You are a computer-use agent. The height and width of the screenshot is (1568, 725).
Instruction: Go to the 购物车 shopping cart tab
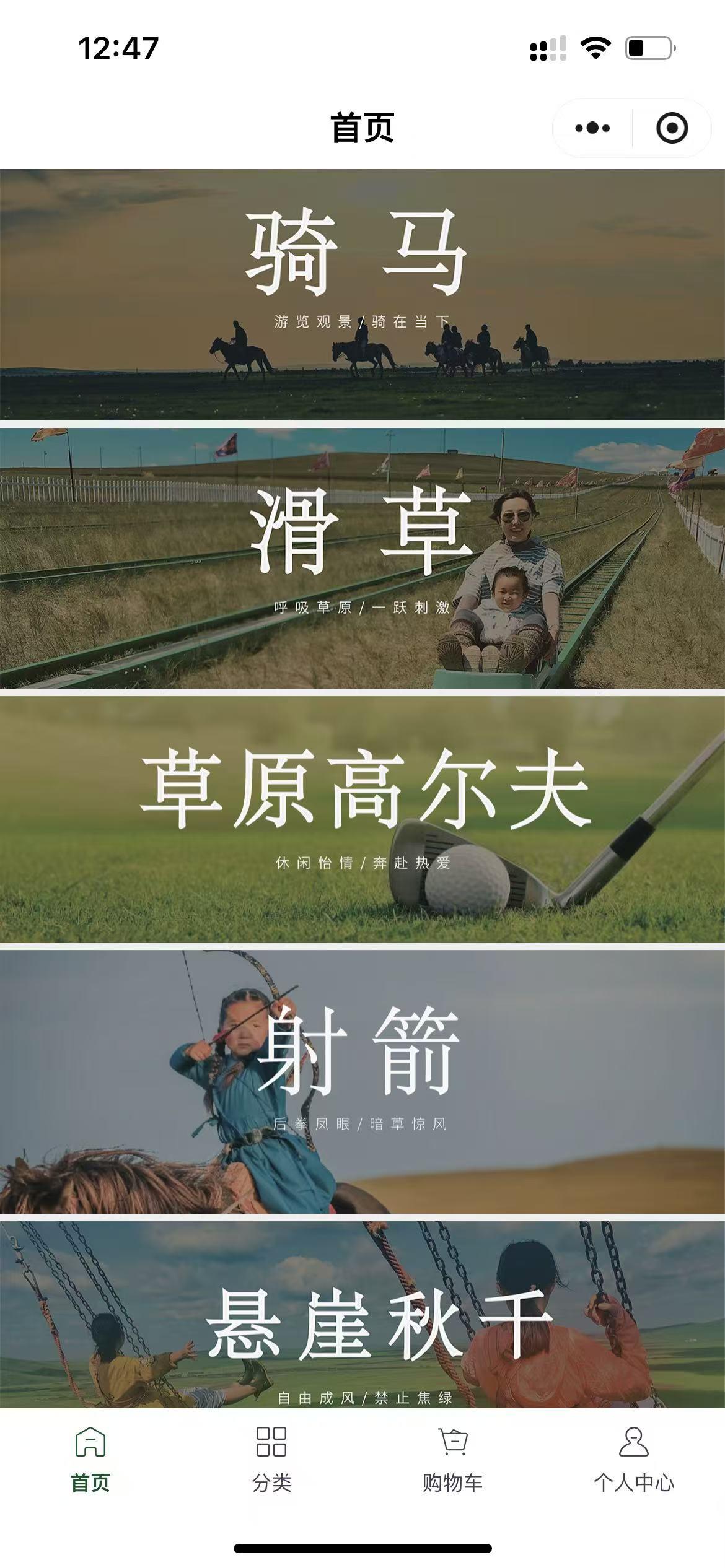[x=453, y=1459]
